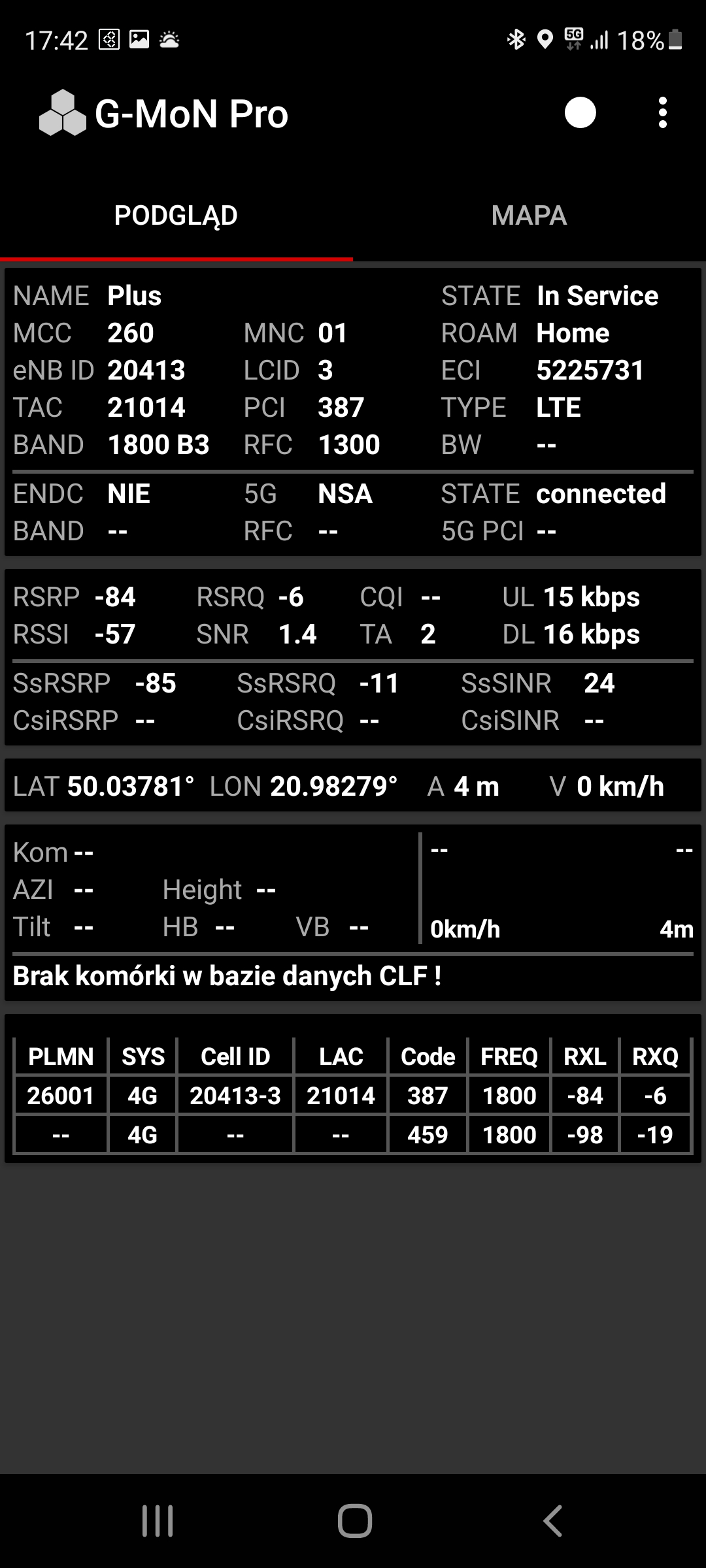Open recent apps from the navigation bar
Viewport: 706px width, 1568px height.
click(158, 1520)
